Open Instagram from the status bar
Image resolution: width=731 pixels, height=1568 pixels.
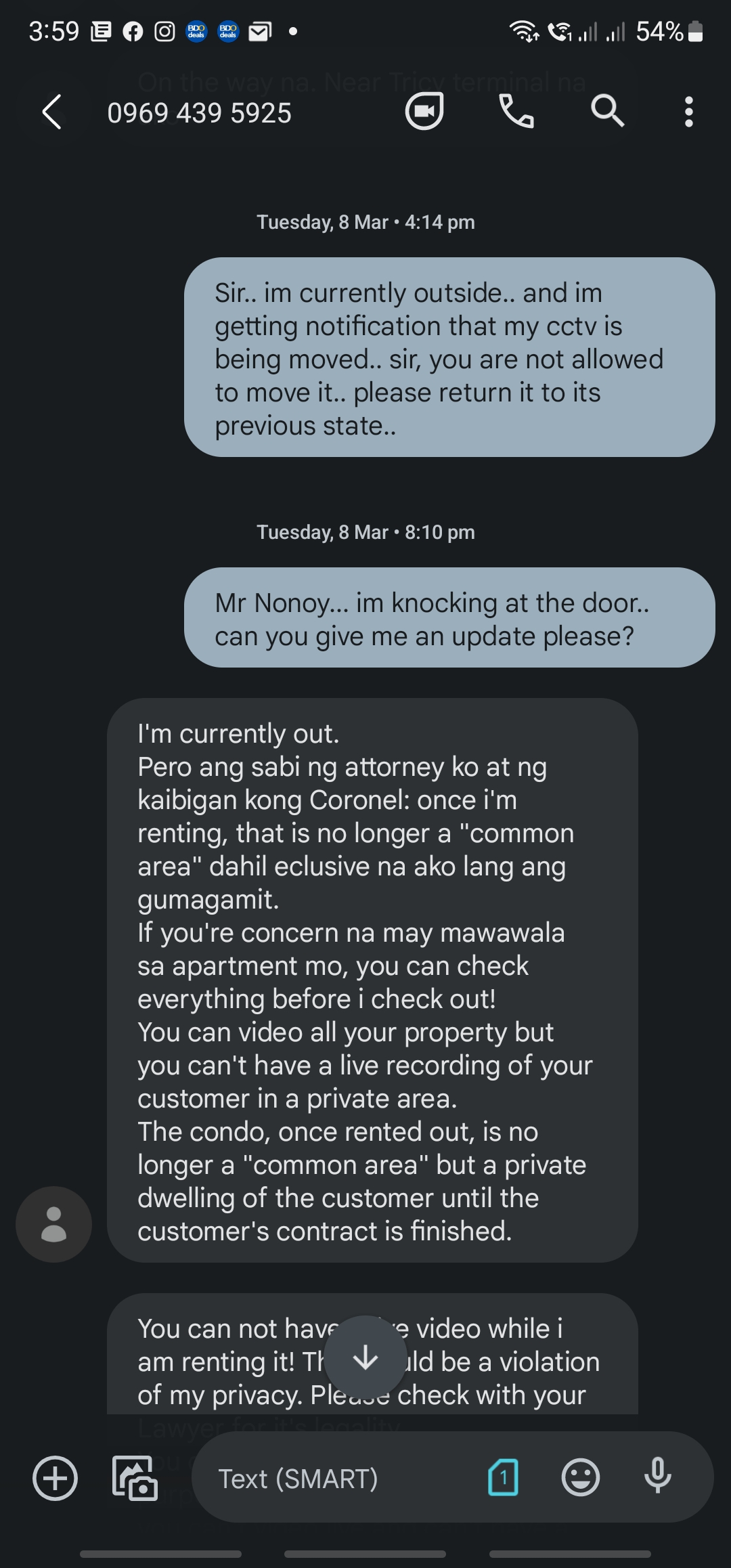click(161, 30)
